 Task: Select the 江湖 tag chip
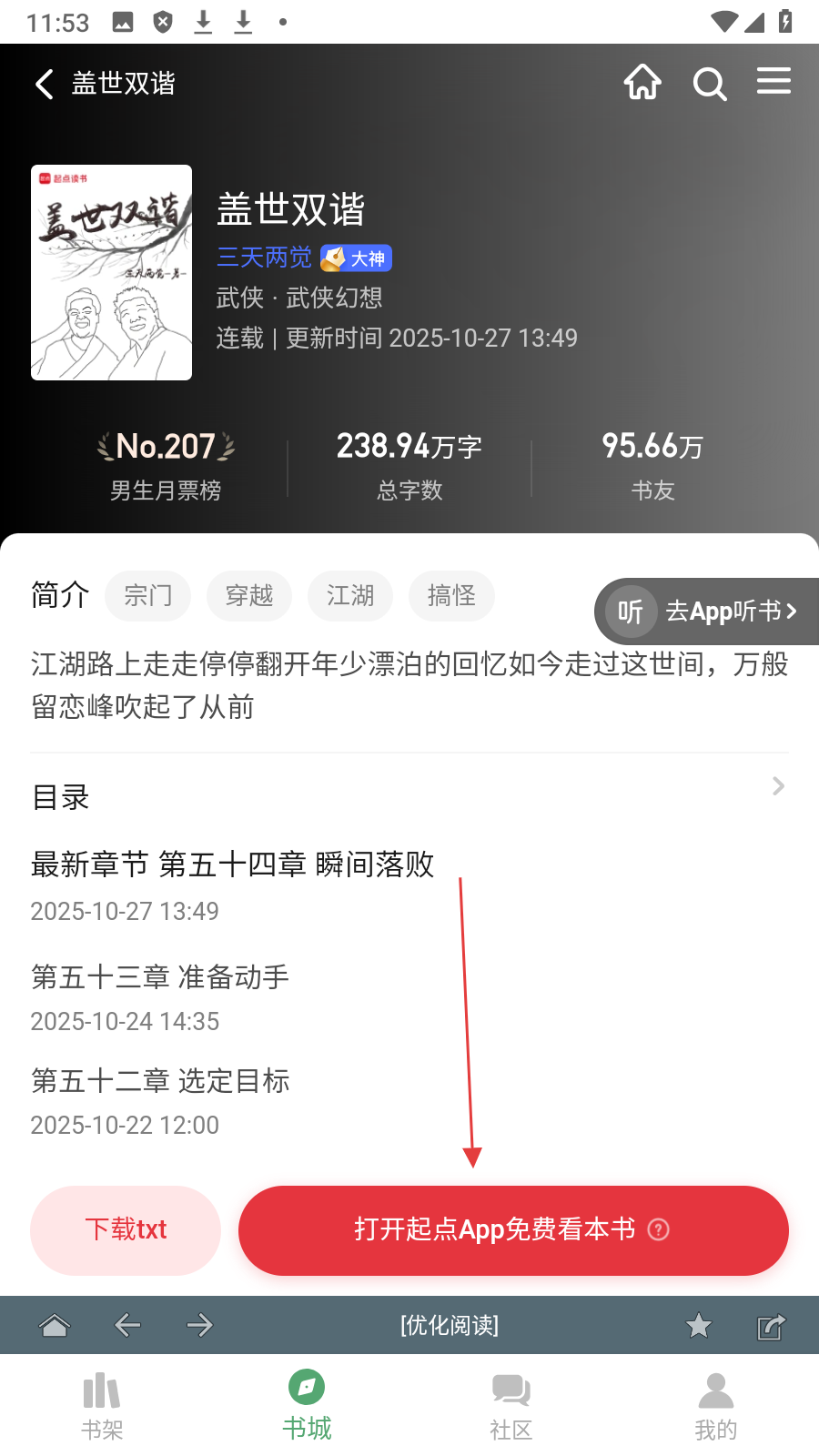tap(350, 596)
